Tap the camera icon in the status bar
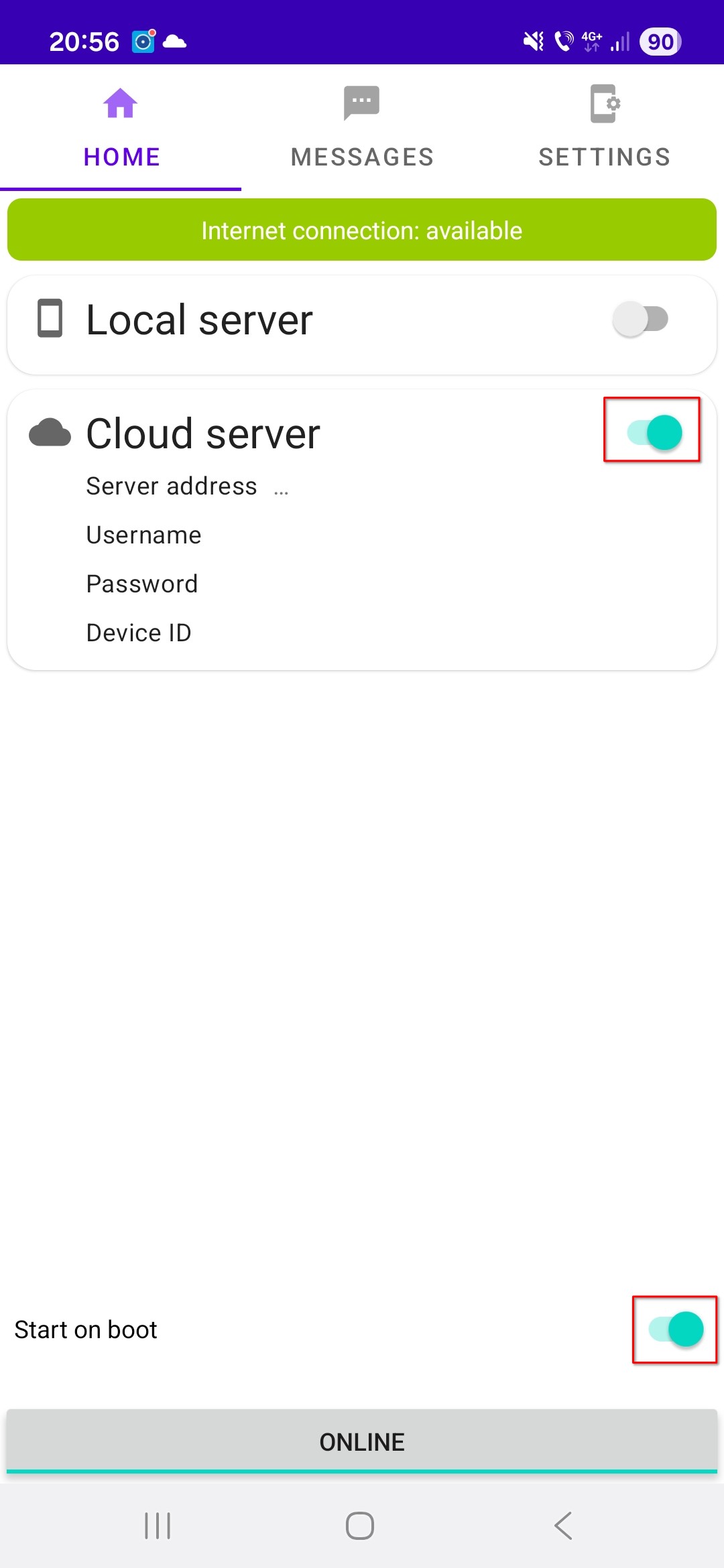 point(142,42)
